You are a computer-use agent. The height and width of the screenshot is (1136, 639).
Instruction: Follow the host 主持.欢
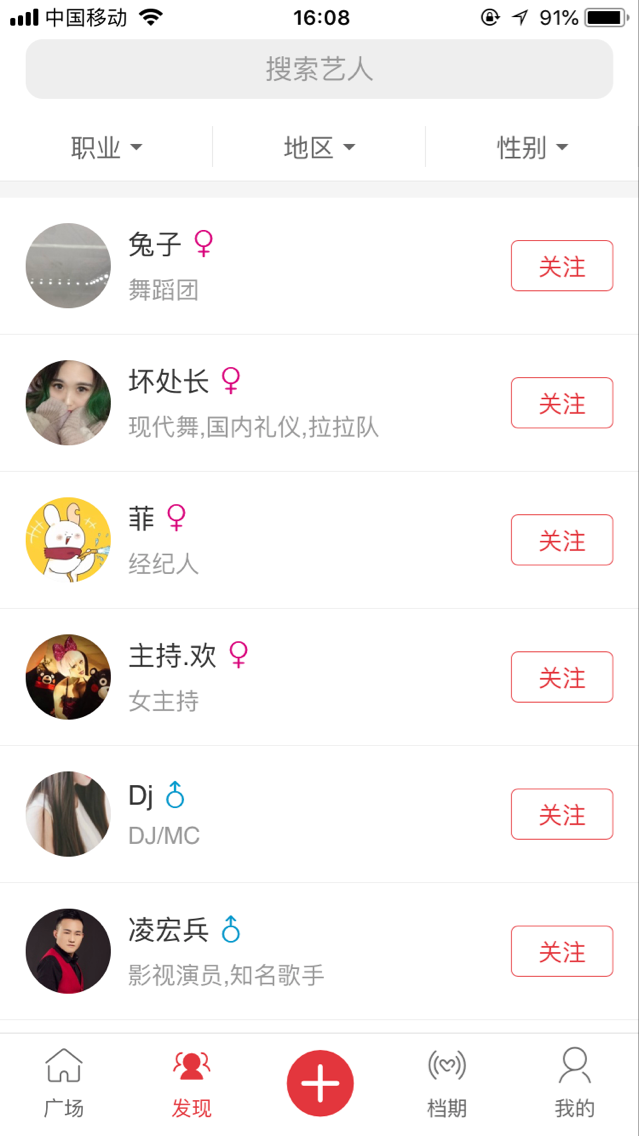click(x=561, y=677)
